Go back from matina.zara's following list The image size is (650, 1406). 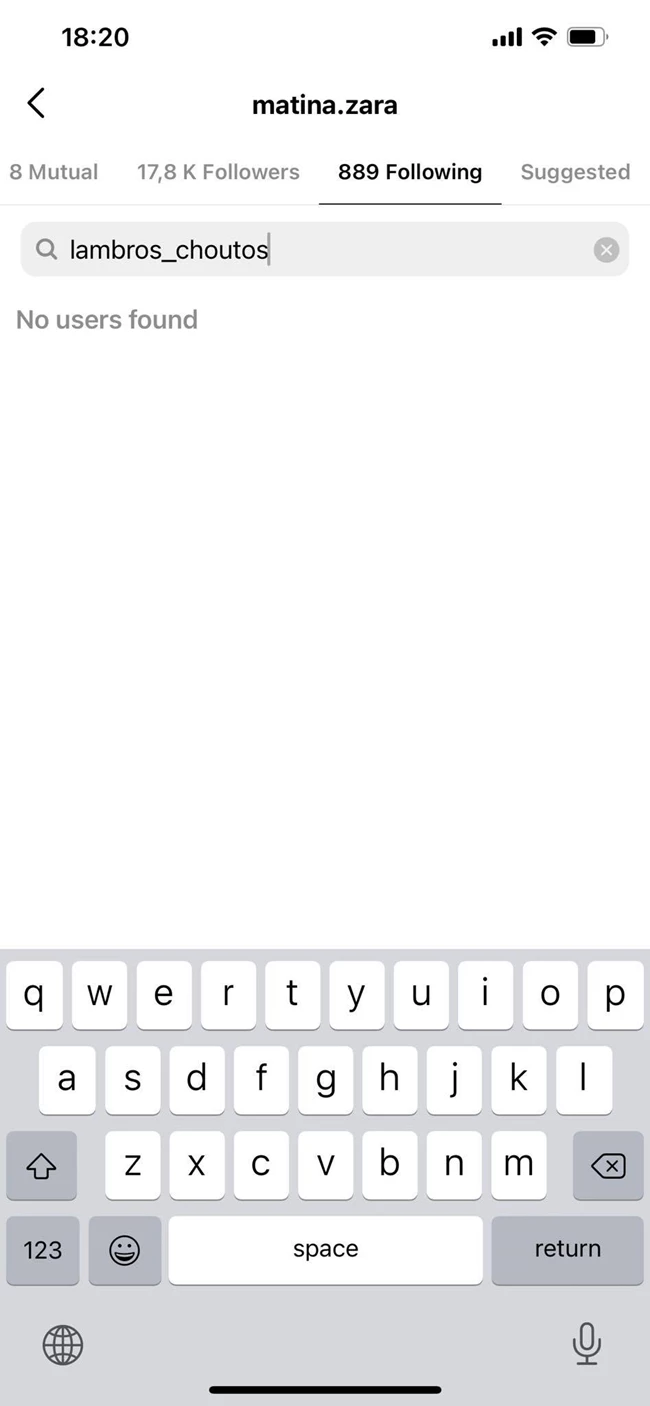coord(36,103)
